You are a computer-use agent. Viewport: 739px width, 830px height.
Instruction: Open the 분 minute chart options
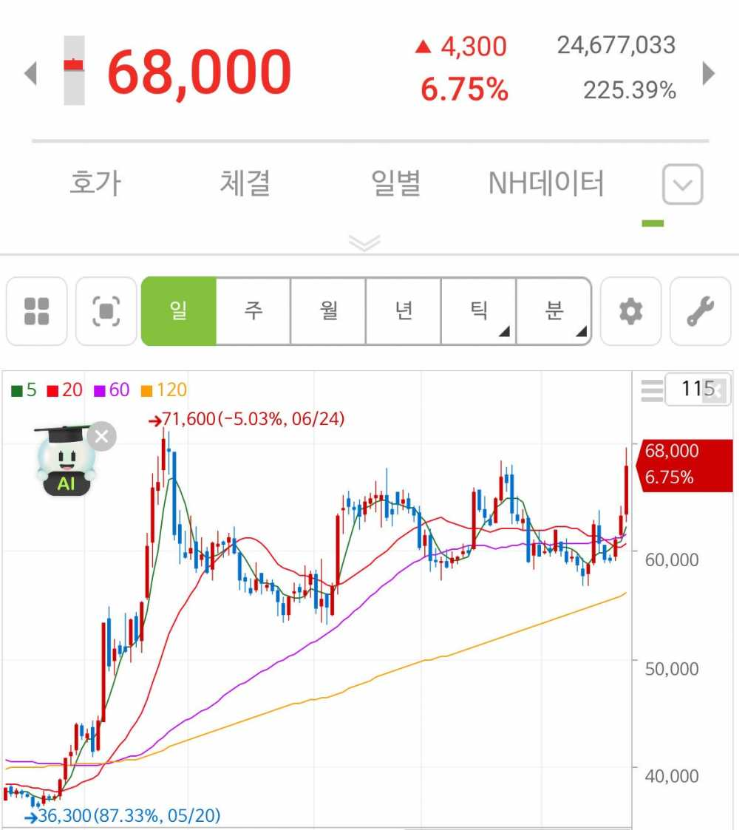click(554, 312)
